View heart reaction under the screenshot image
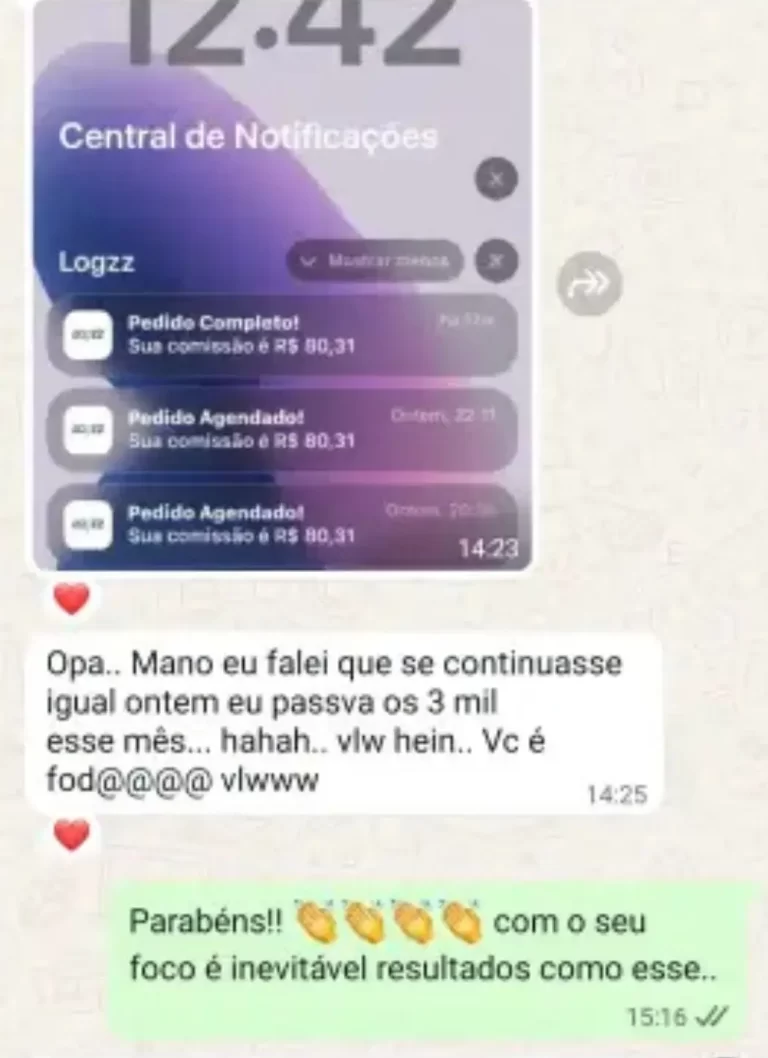Image resolution: width=768 pixels, height=1058 pixels. (71, 599)
